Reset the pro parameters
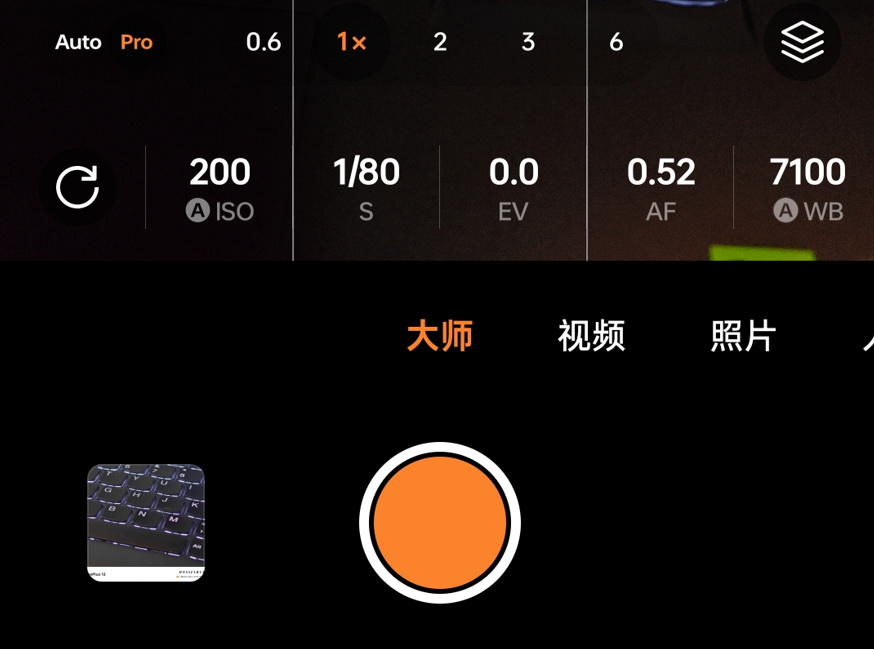This screenshot has width=874, height=649. pyautogui.click(x=77, y=187)
